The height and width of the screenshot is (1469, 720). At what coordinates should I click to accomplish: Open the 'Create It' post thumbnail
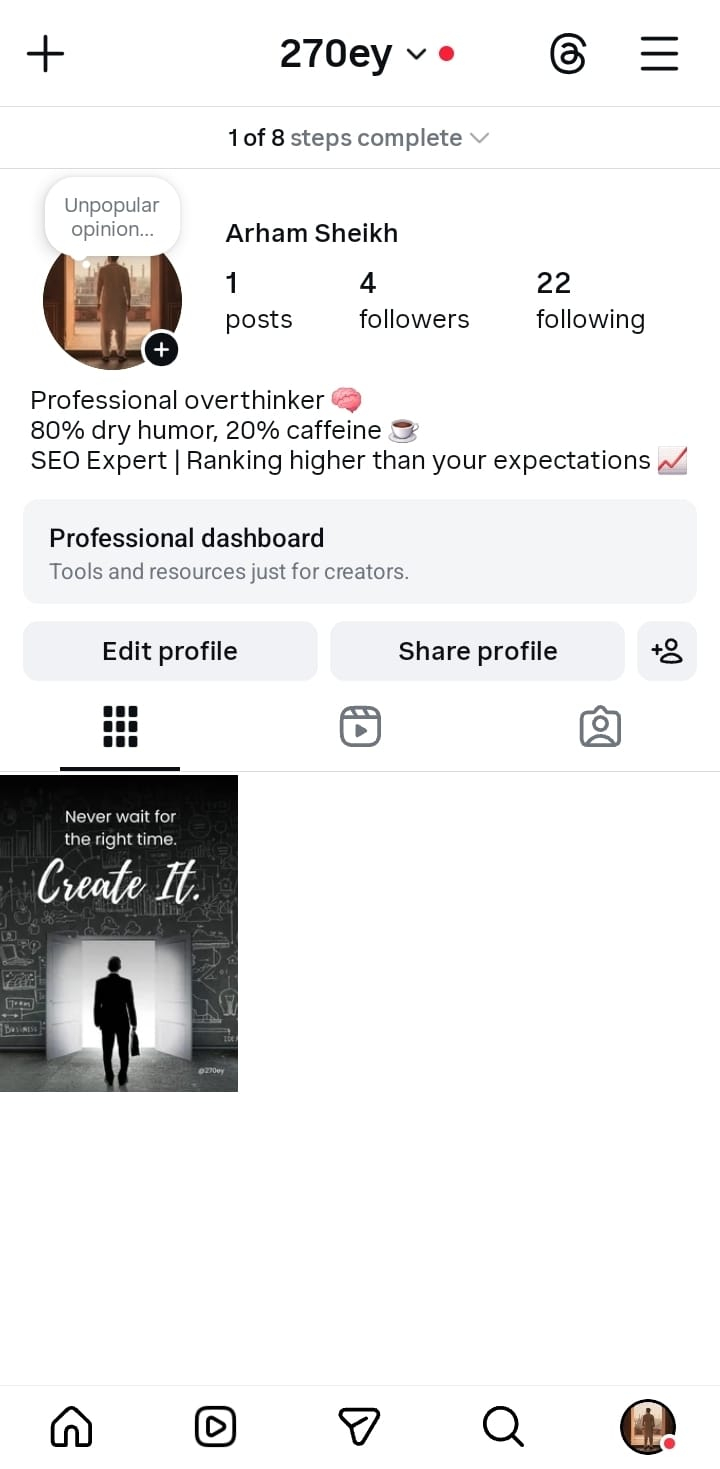click(x=119, y=933)
